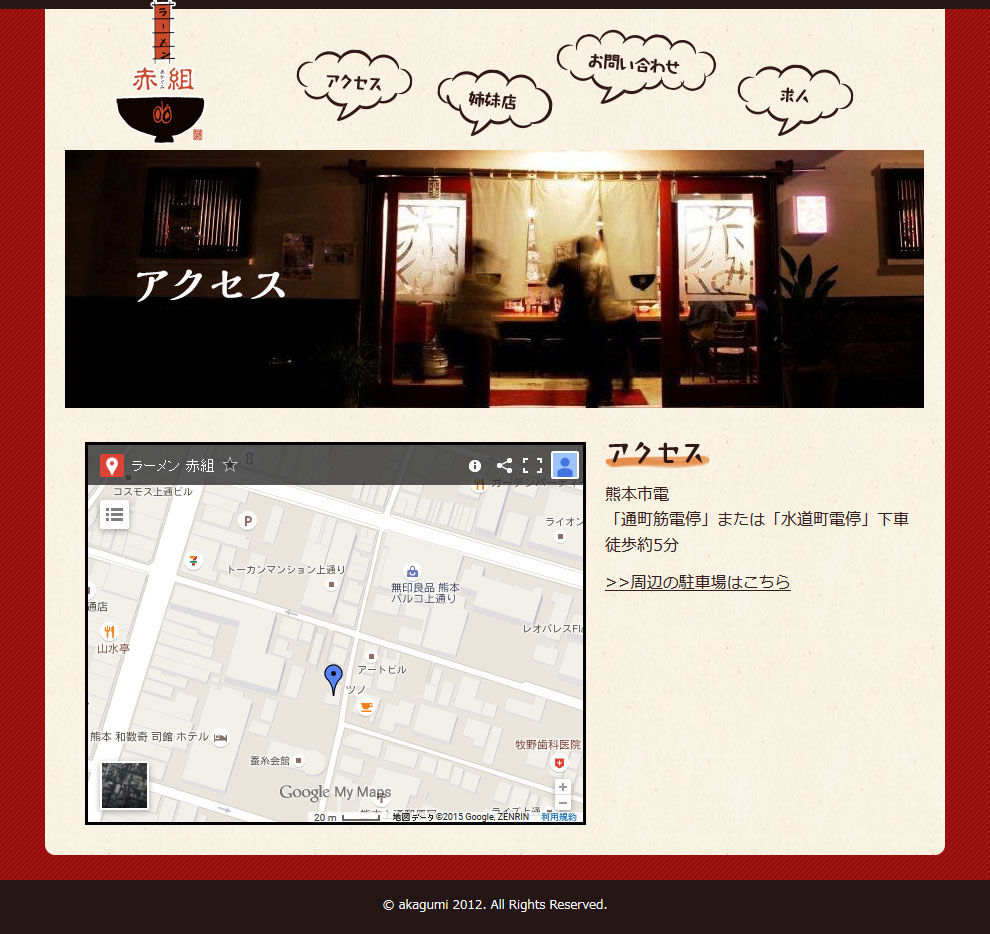The width and height of the screenshot is (990, 934).
Task: Open the 姉妹店 speech bubble menu item
Action: tap(493, 100)
